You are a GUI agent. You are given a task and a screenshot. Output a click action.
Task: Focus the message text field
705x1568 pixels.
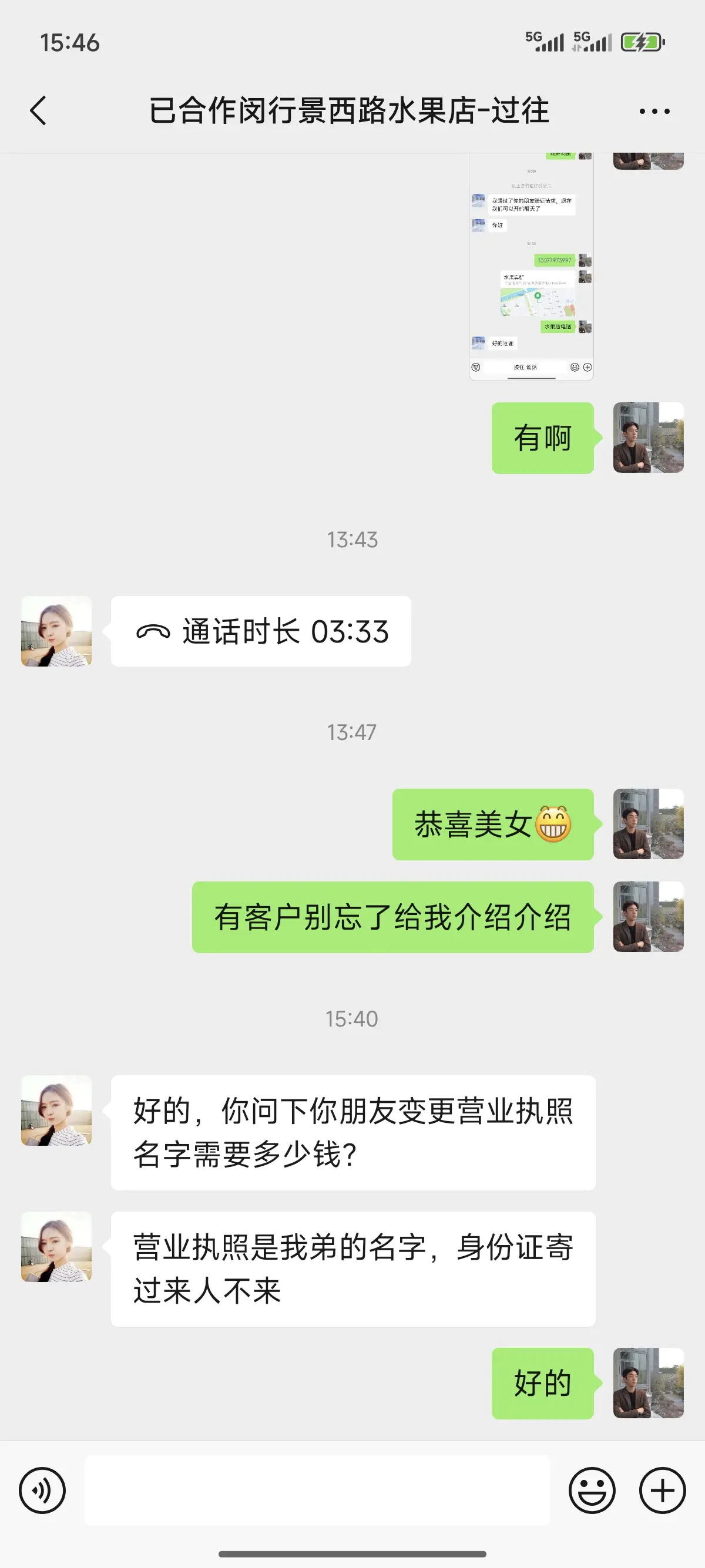(317, 1490)
